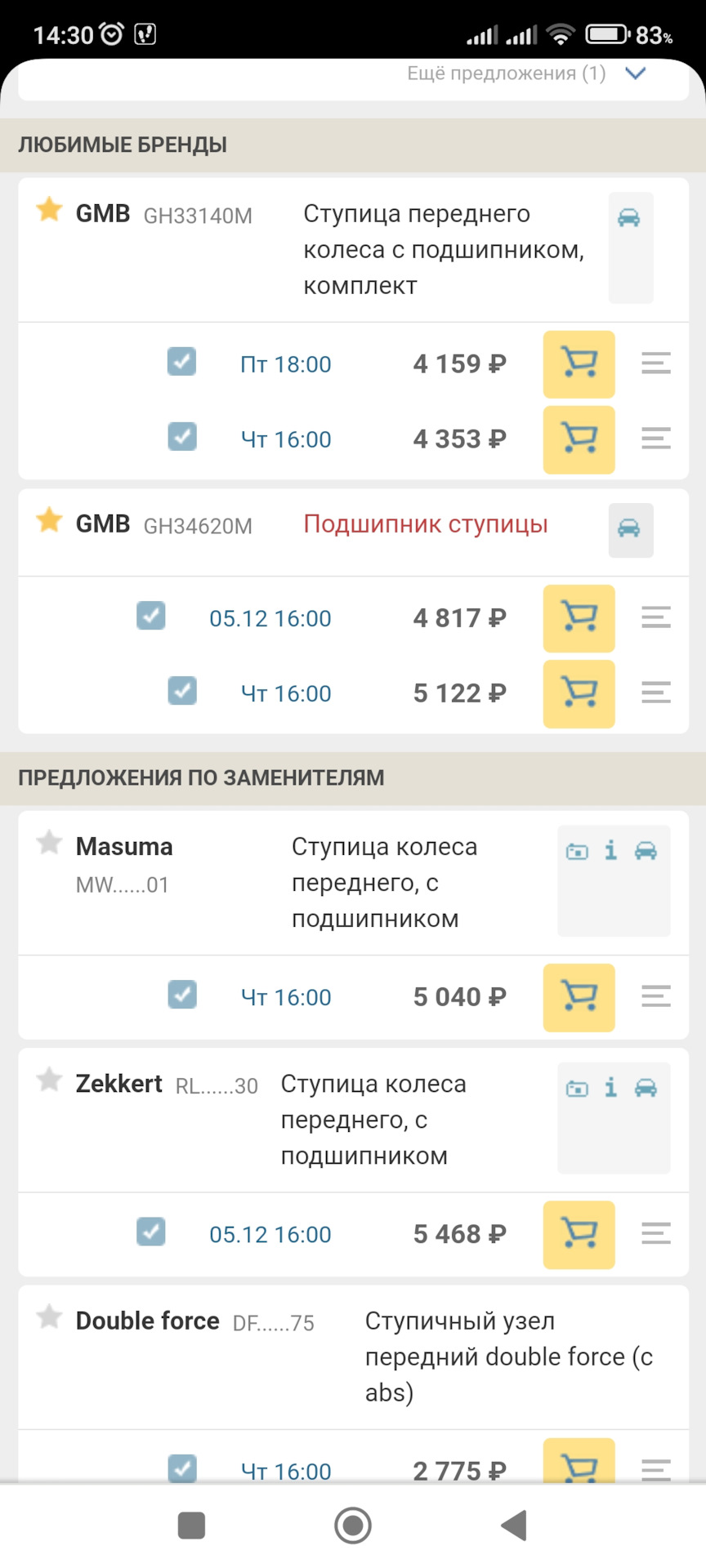The height and width of the screenshot is (1568, 706).
Task: Add the 5 468 ₽ Zekkert hub to cart
Action: pos(579,1235)
